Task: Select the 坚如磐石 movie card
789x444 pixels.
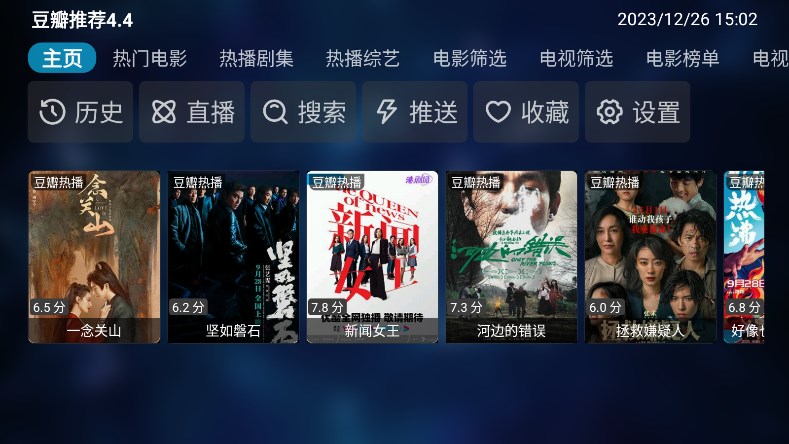Action: (233, 257)
